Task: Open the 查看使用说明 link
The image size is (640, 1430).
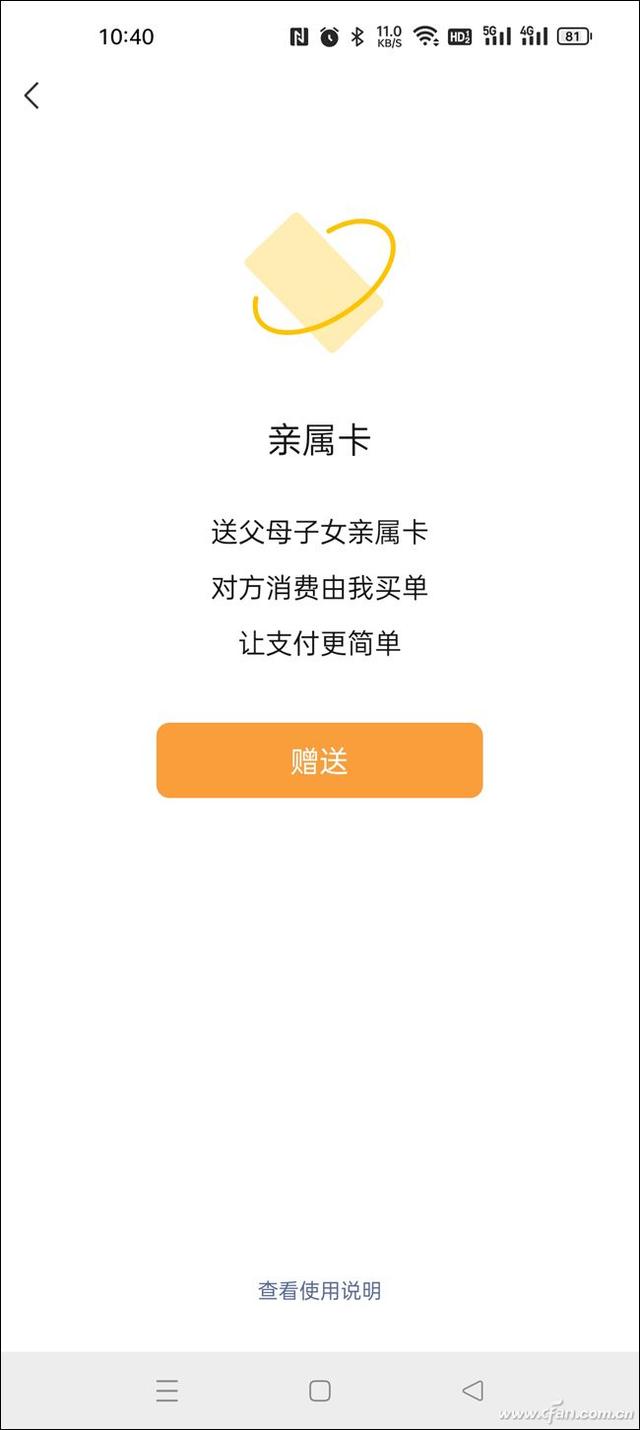Action: click(320, 1291)
